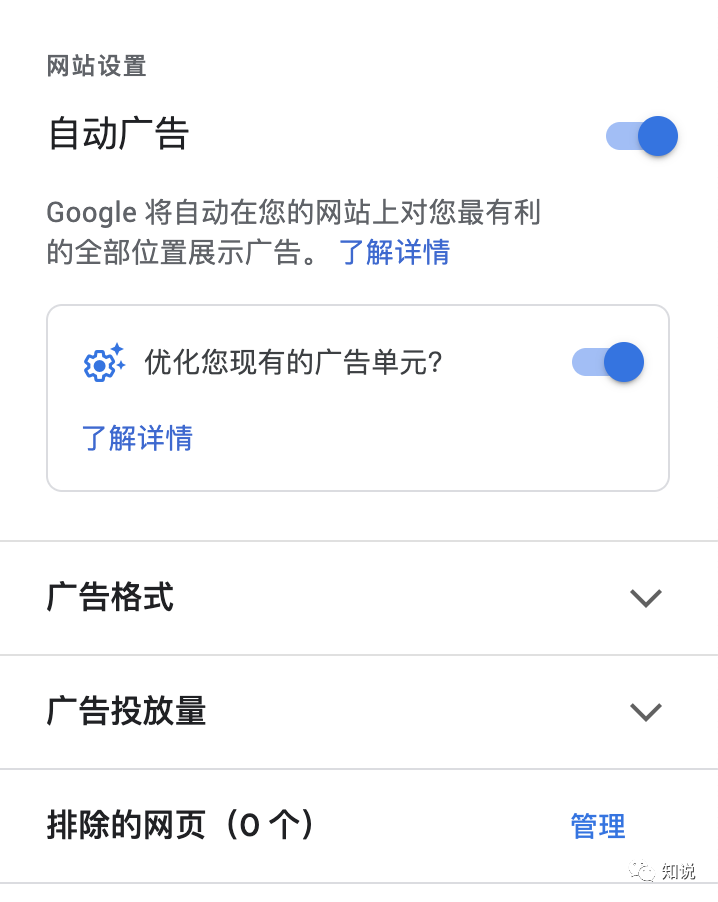
Task: Open 了解详情 link after the Google description
Action: click(394, 252)
